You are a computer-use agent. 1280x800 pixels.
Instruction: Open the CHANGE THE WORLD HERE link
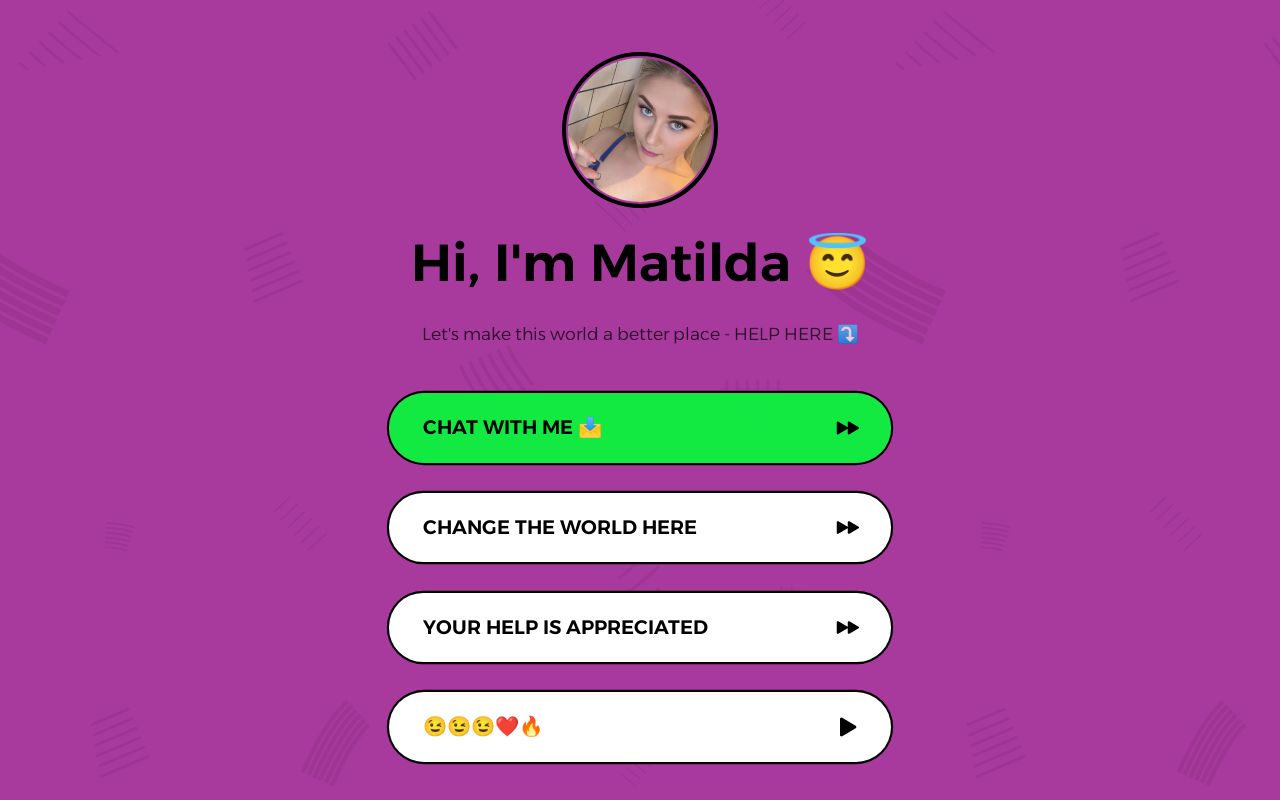(x=639, y=528)
